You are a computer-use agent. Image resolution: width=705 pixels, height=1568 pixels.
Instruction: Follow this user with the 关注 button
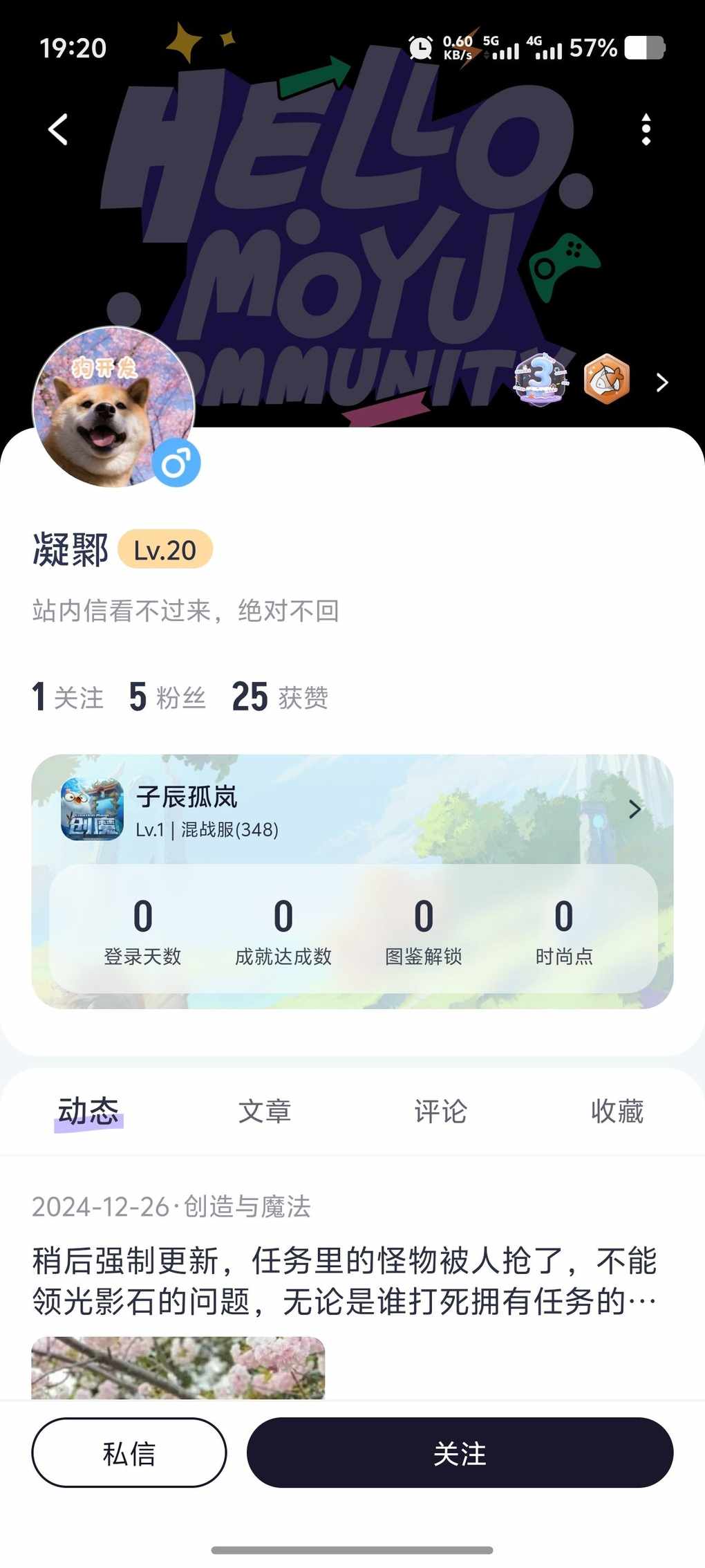point(460,1452)
